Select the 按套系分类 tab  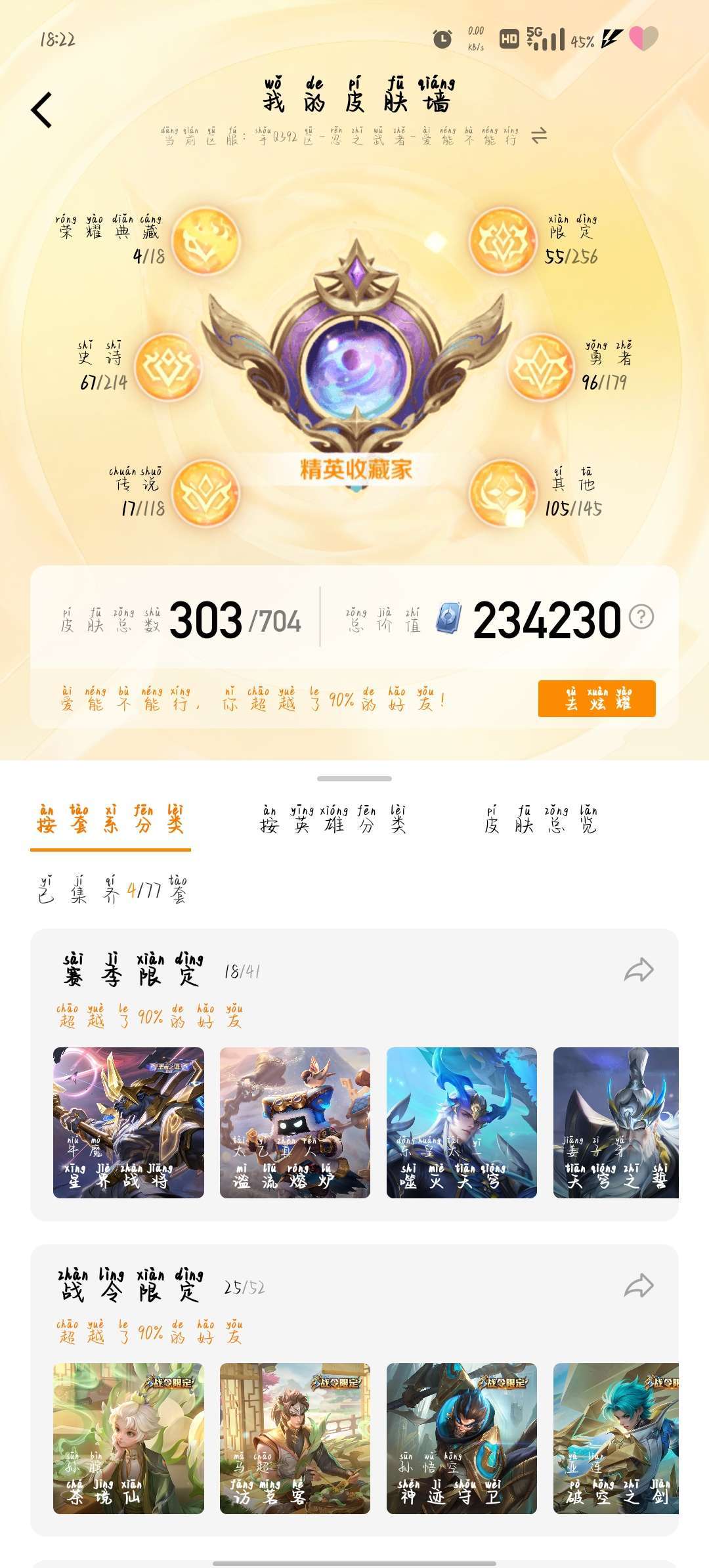(x=110, y=819)
